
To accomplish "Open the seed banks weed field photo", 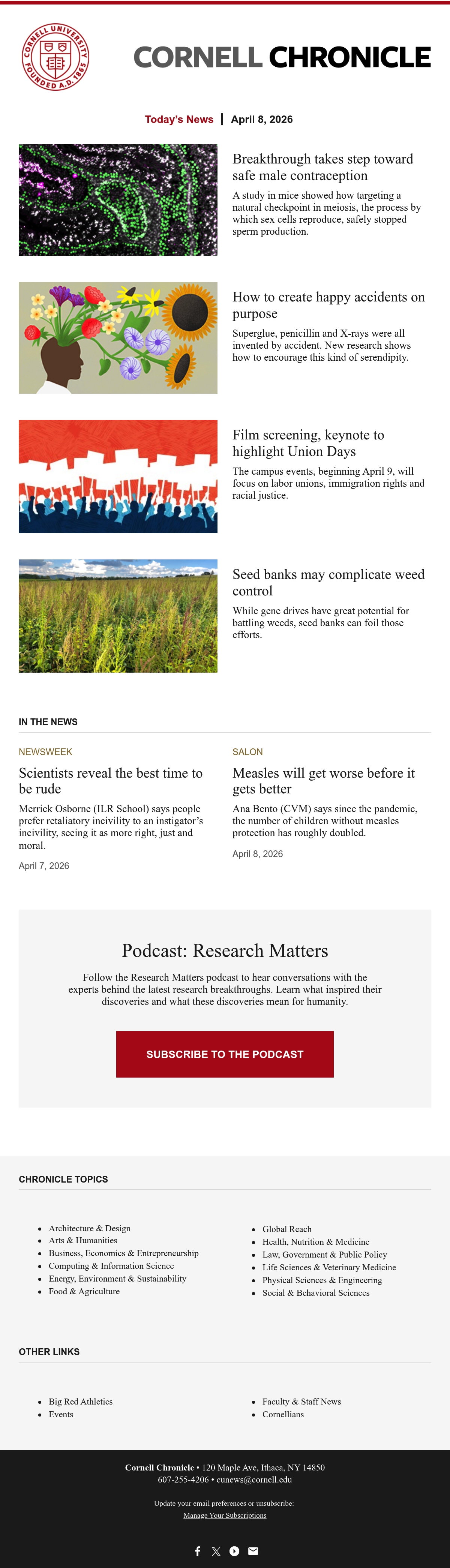I will (118, 616).
